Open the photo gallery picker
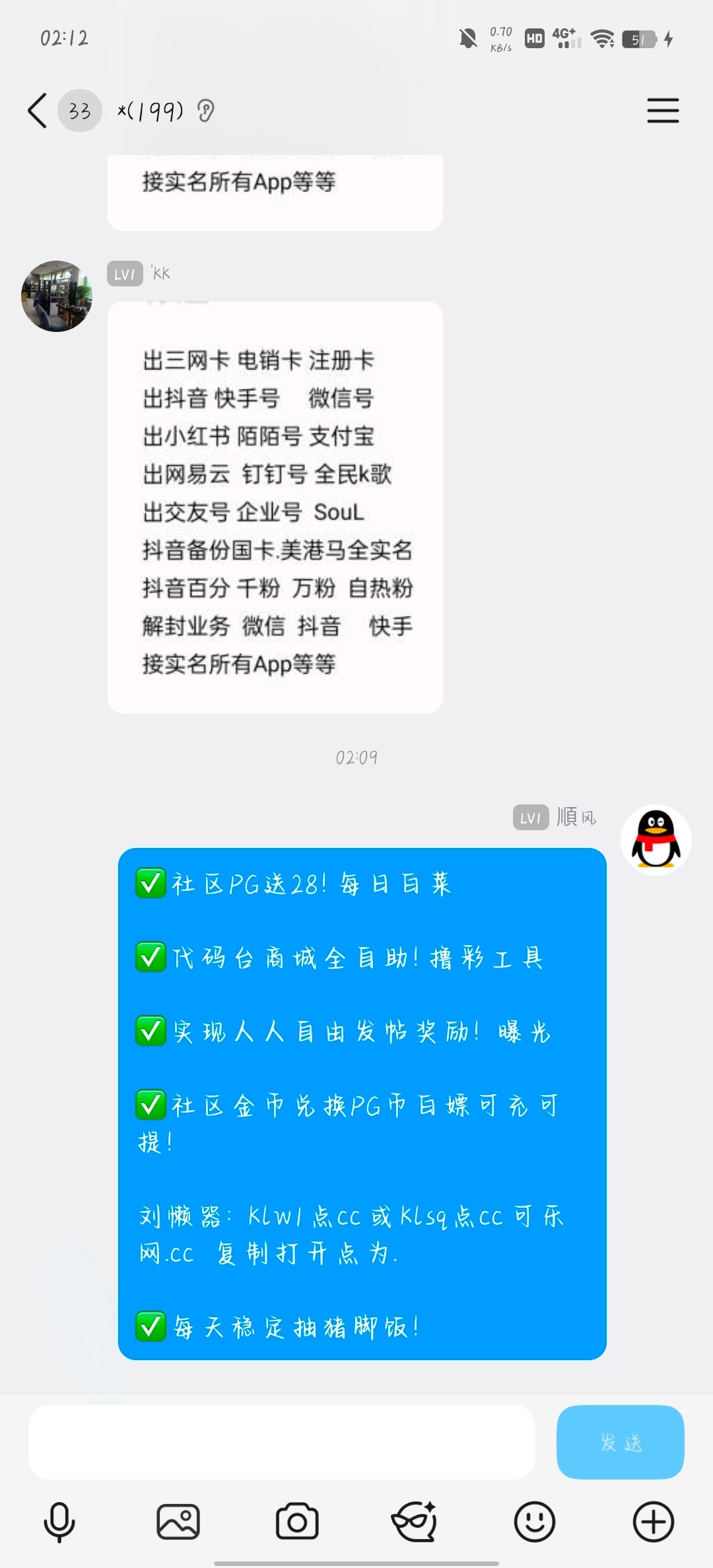The height and width of the screenshot is (1568, 713). click(178, 1522)
